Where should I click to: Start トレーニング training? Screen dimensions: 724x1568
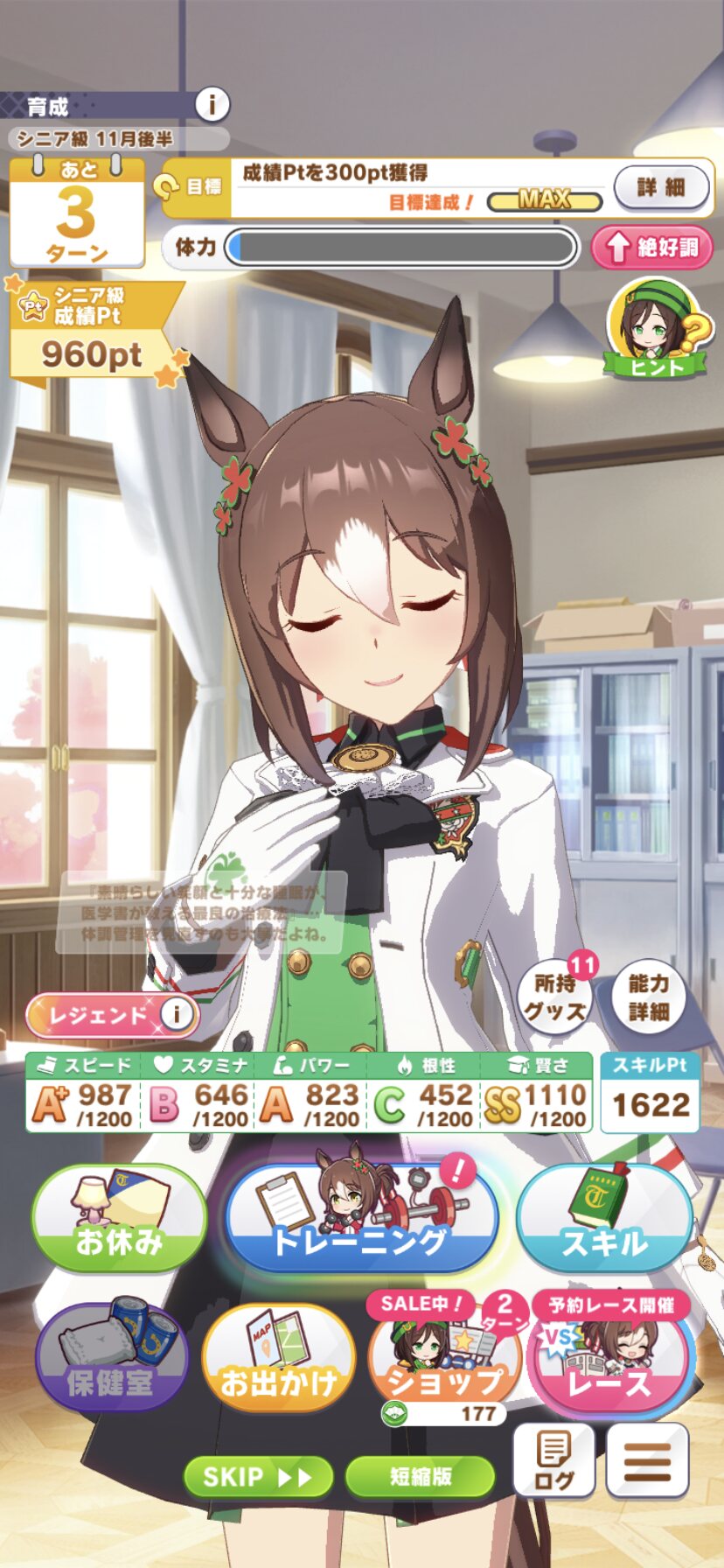(361, 1218)
